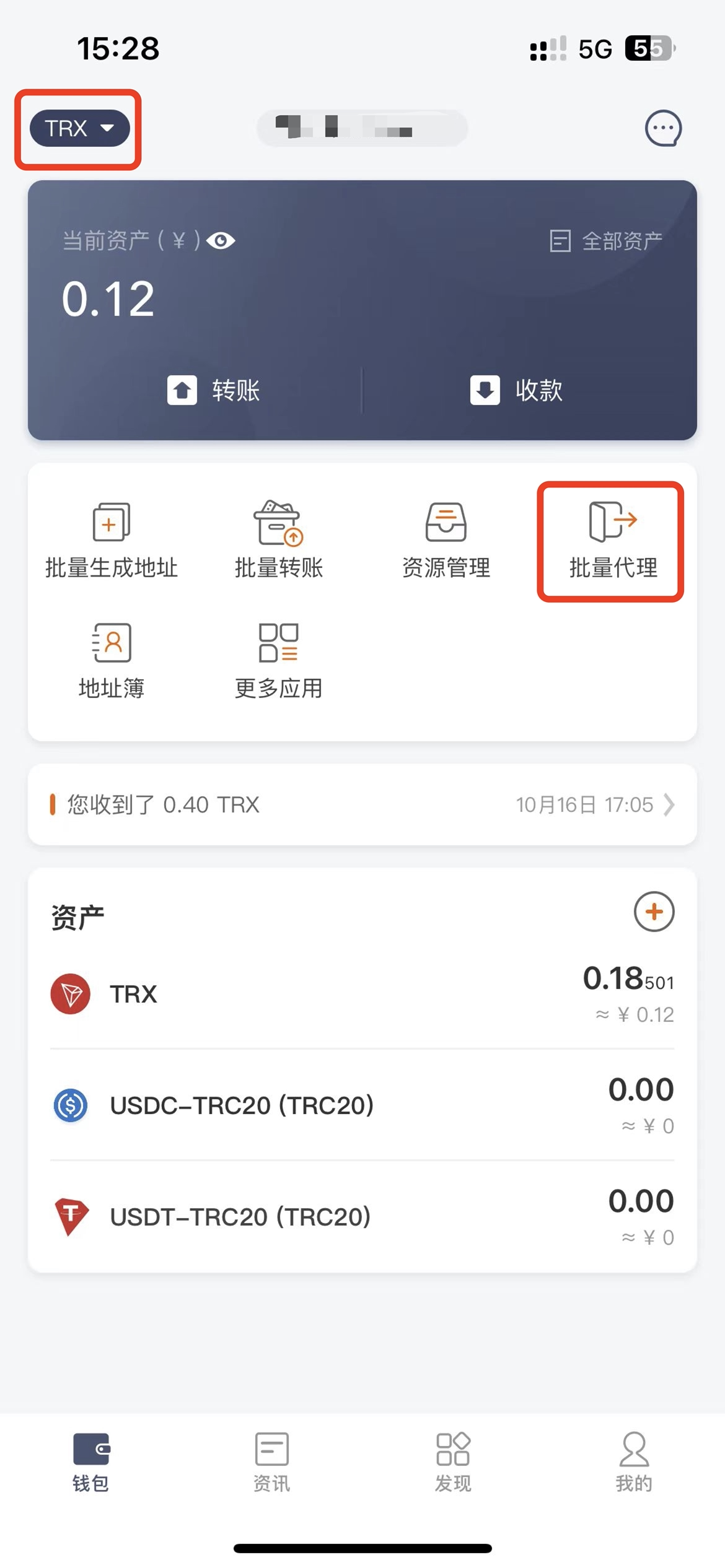Tap 转账 to transfer funds
The image size is (725, 1568).
tap(213, 390)
